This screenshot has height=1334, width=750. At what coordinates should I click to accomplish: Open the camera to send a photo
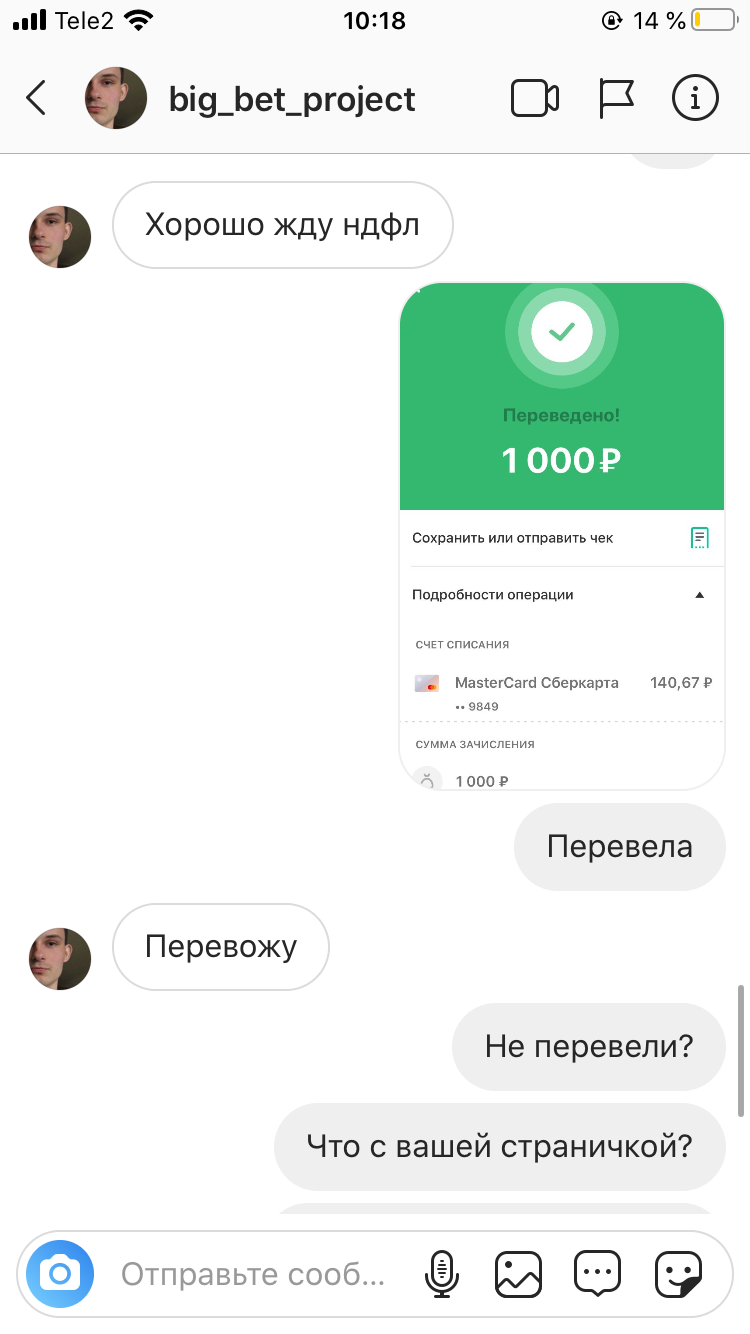tap(60, 1274)
